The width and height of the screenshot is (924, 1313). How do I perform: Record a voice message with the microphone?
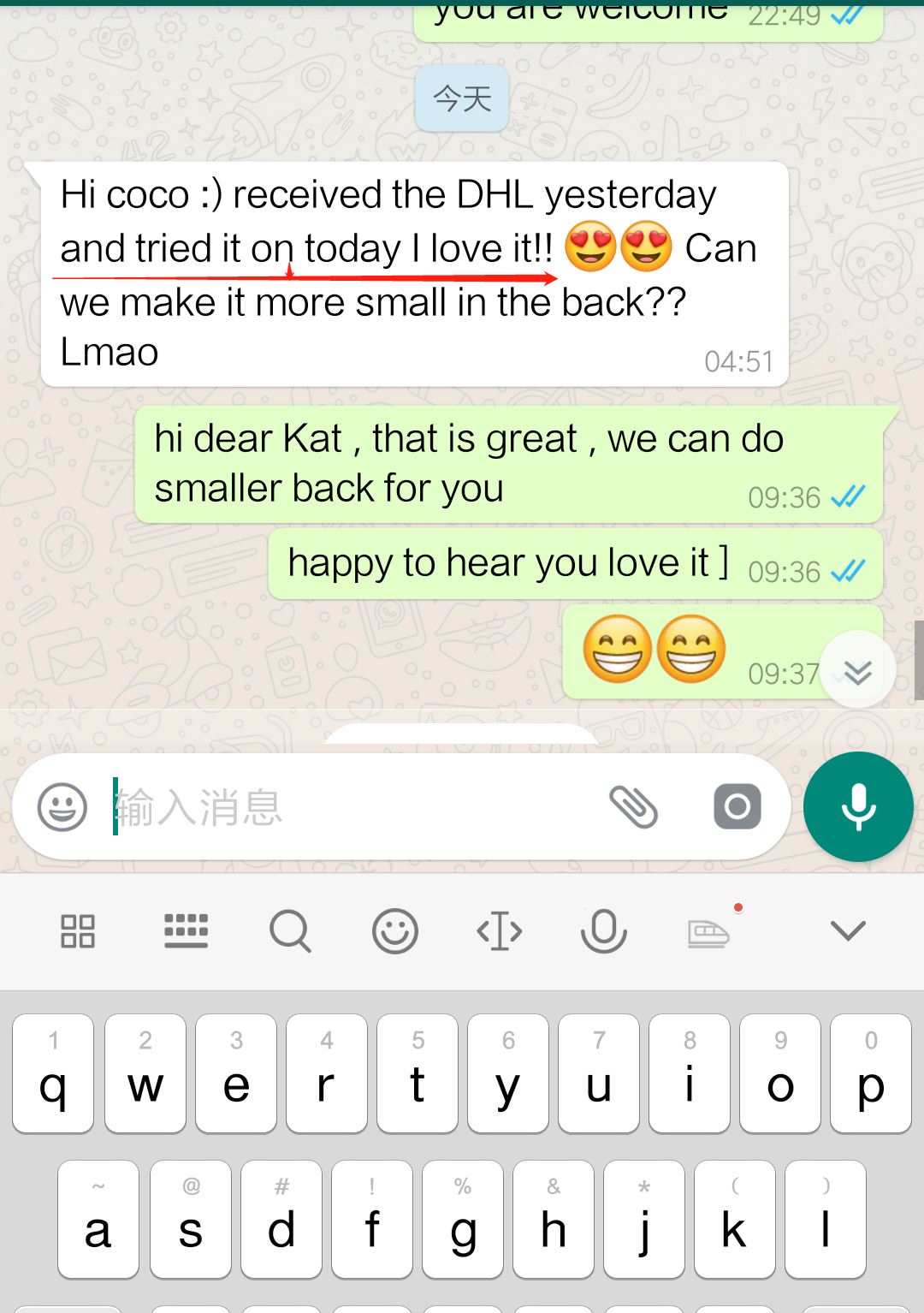click(x=858, y=806)
